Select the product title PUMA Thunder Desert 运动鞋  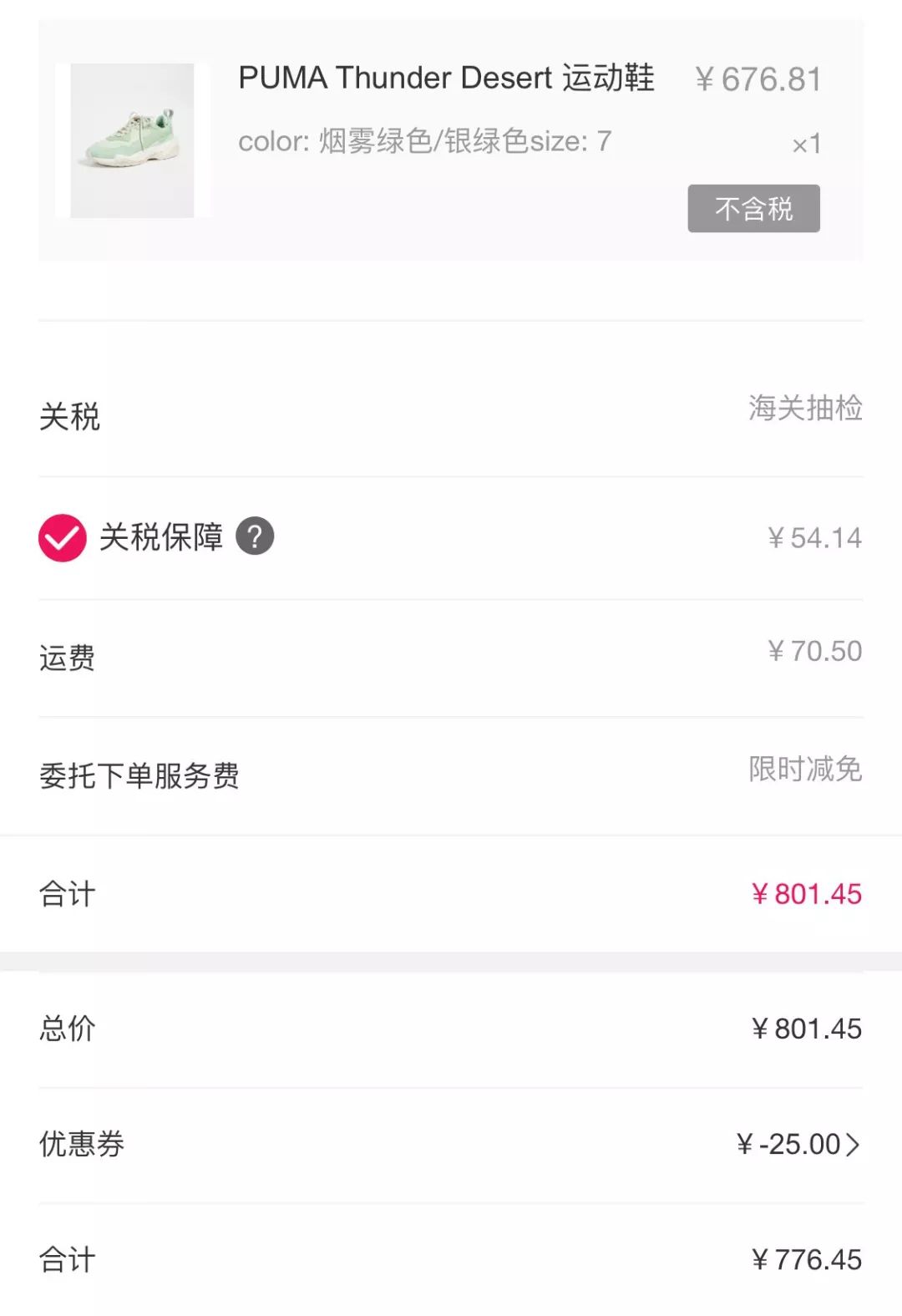(x=446, y=78)
